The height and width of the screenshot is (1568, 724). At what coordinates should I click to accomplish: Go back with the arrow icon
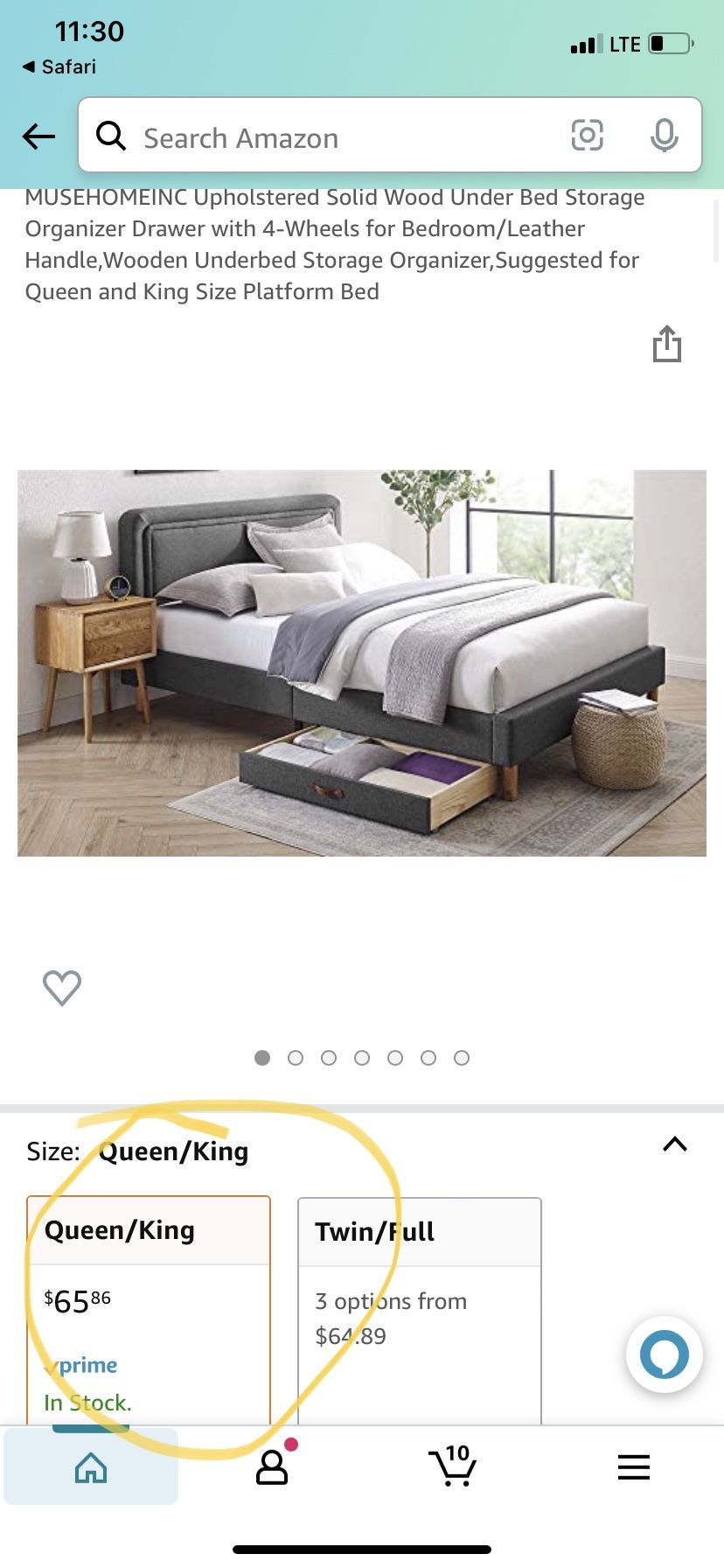[38, 136]
